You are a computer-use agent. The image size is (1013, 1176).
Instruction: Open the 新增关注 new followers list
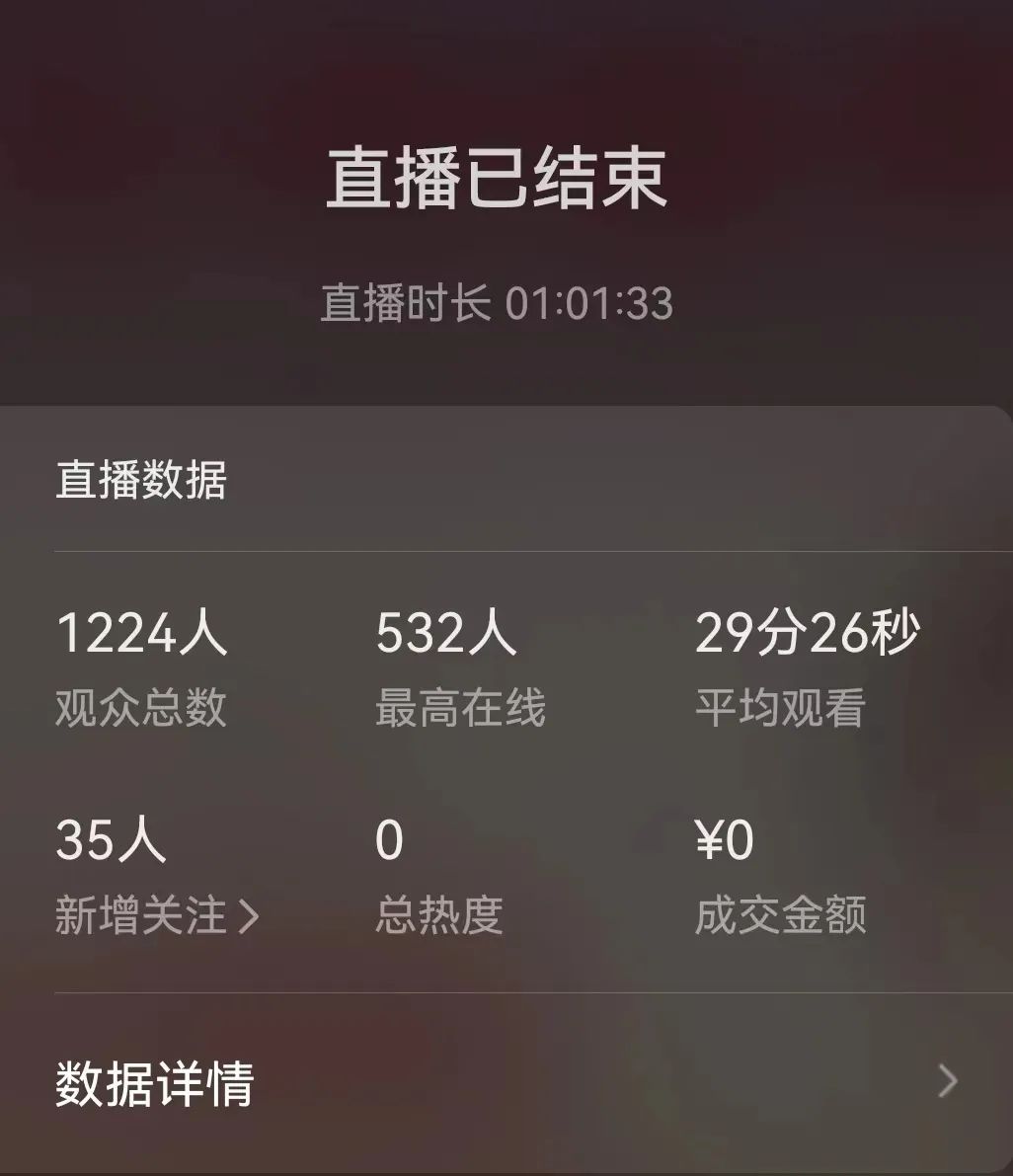pyautogui.click(x=158, y=915)
